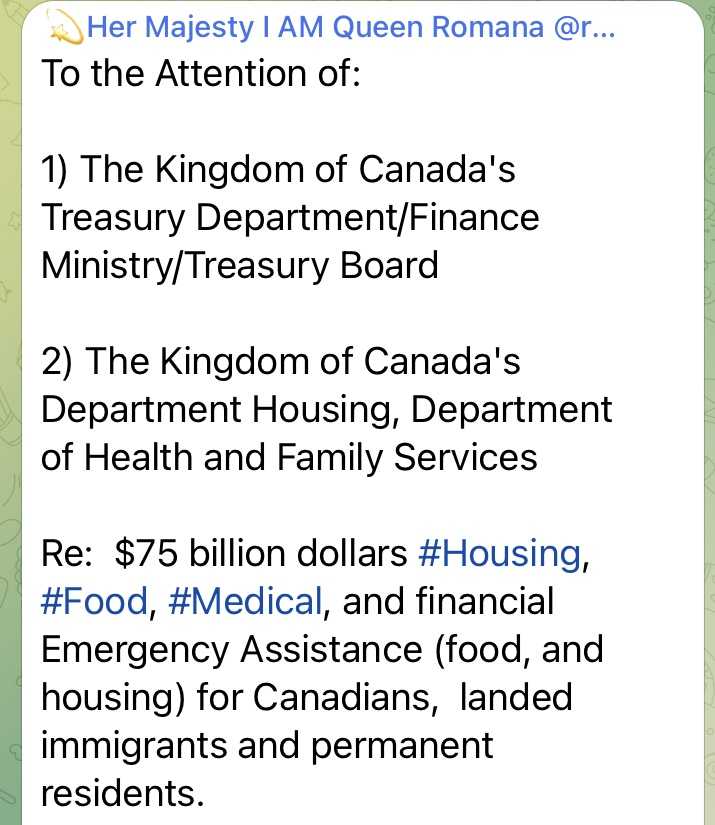Open the #Food hashtag
The width and height of the screenshot is (715, 825).
coord(94,601)
